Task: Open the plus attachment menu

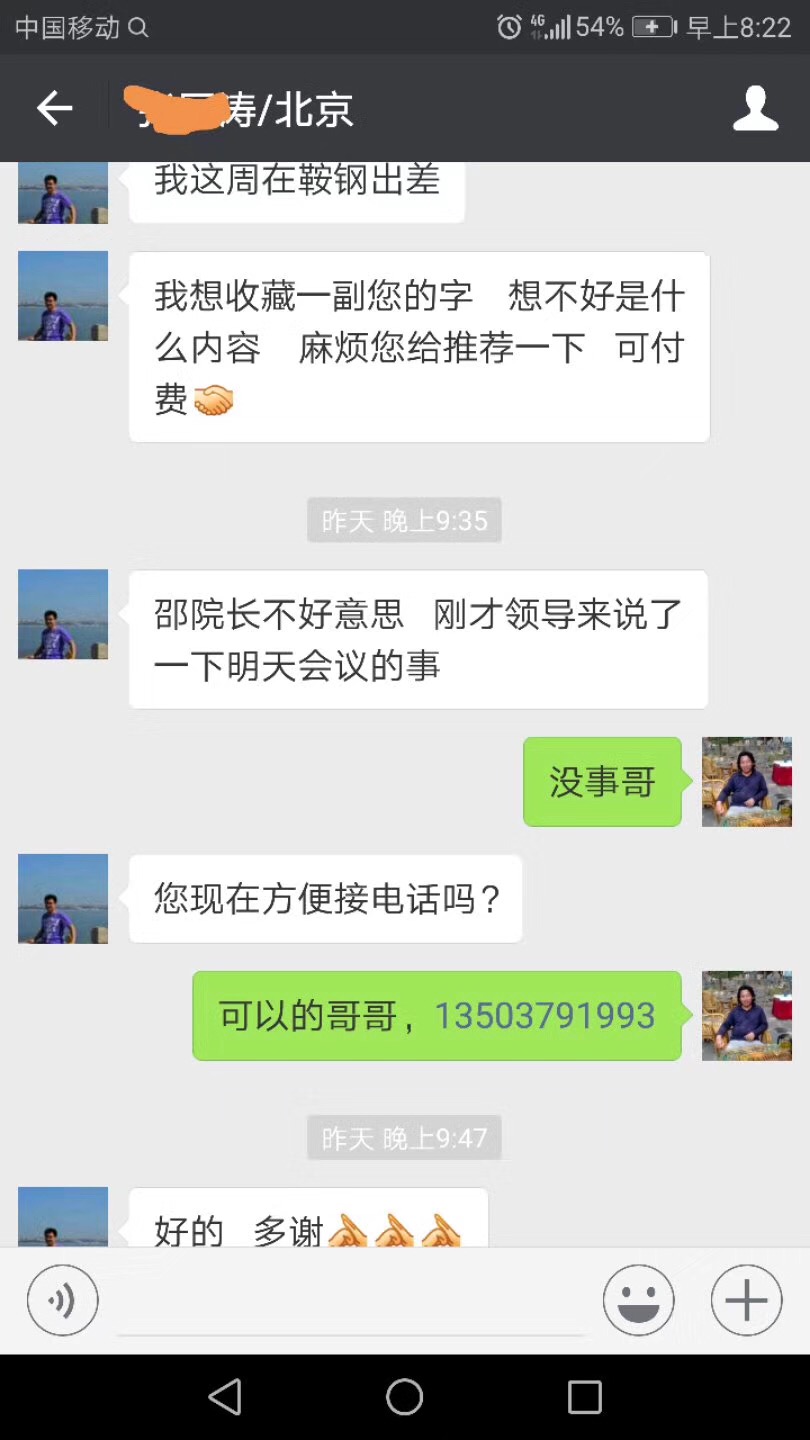Action: 746,1300
